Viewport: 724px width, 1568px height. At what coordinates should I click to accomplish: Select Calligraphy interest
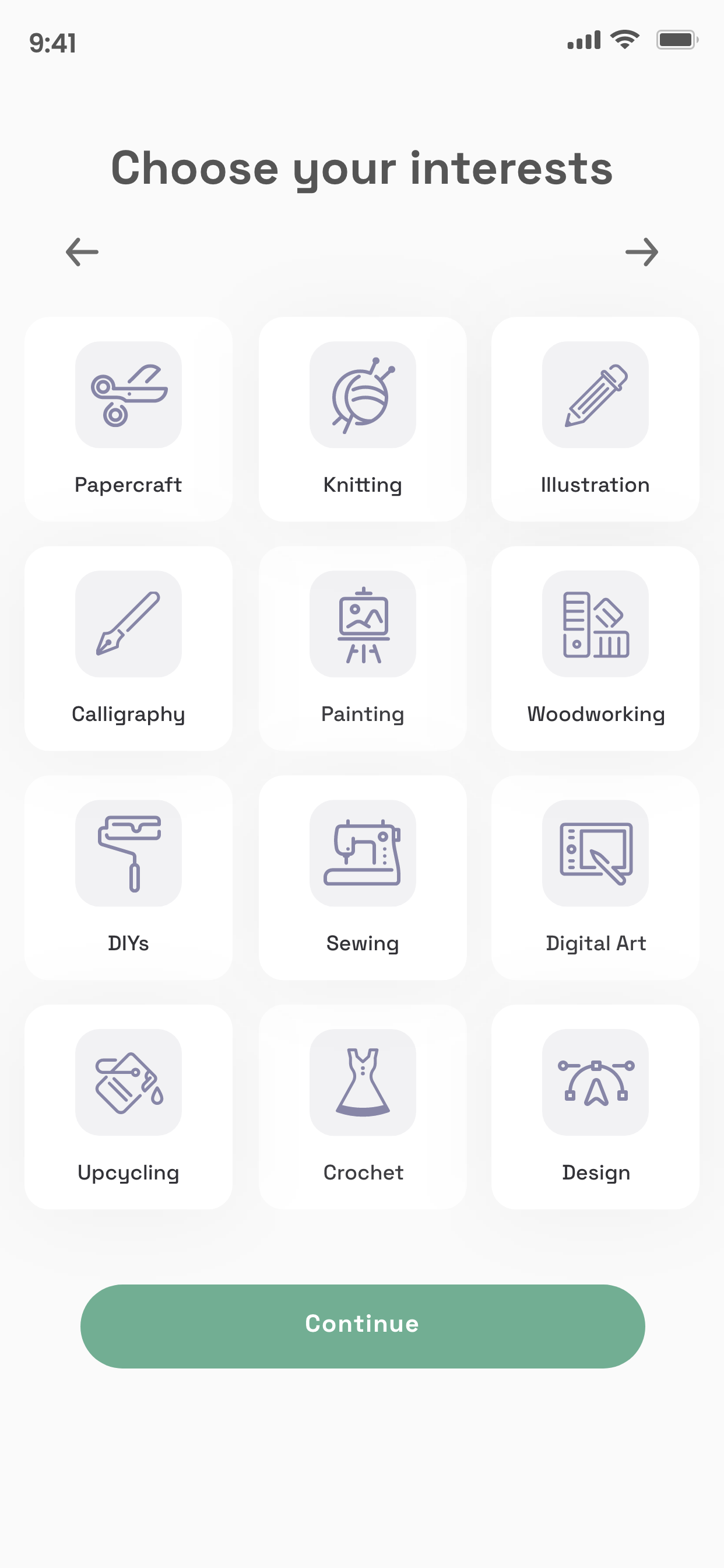click(x=128, y=648)
